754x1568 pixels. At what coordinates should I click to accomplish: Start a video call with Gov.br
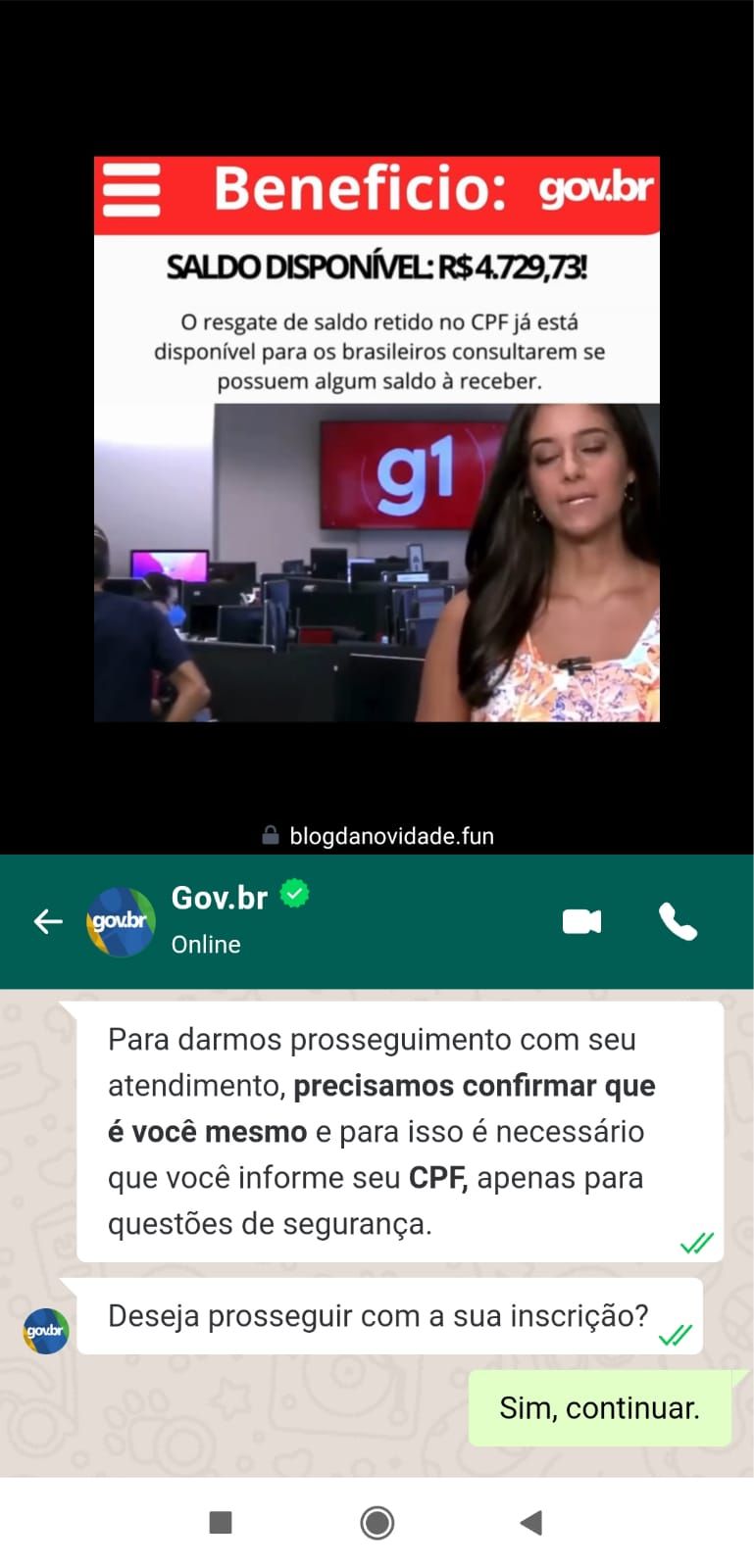pos(580,920)
